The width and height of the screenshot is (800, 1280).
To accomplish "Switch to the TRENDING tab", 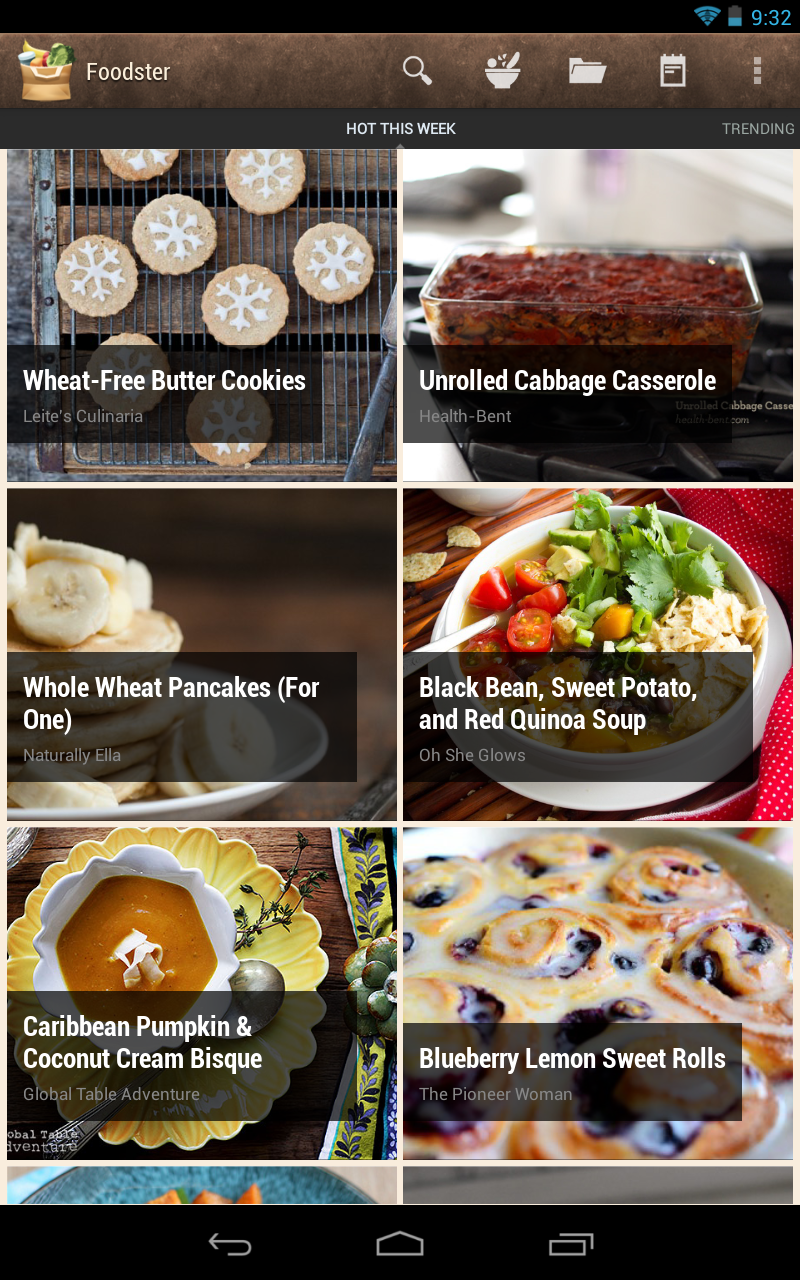I will click(758, 128).
